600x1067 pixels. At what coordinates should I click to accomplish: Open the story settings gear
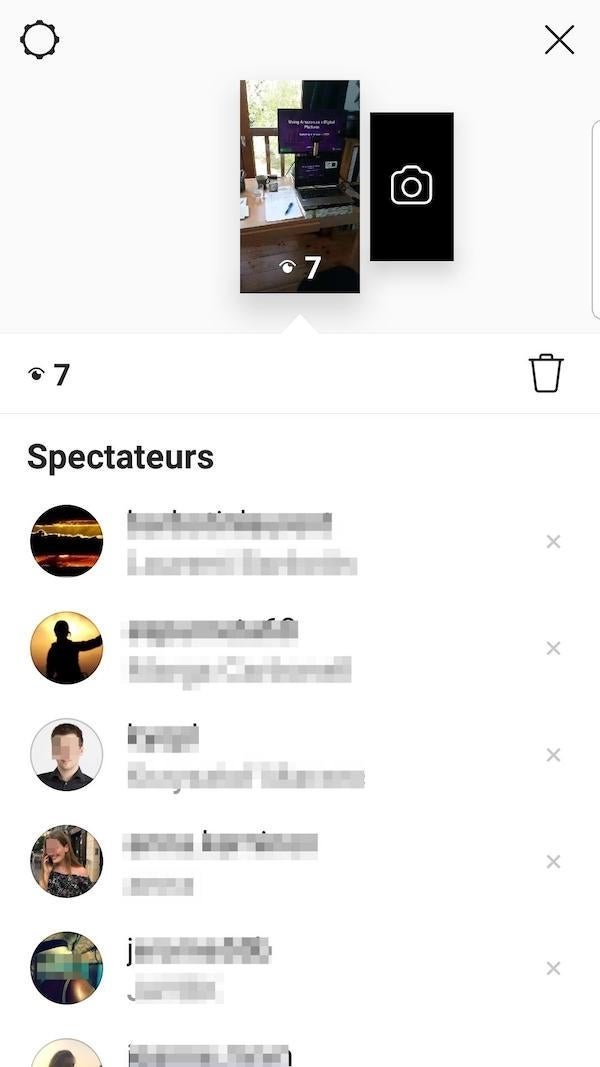click(39, 40)
